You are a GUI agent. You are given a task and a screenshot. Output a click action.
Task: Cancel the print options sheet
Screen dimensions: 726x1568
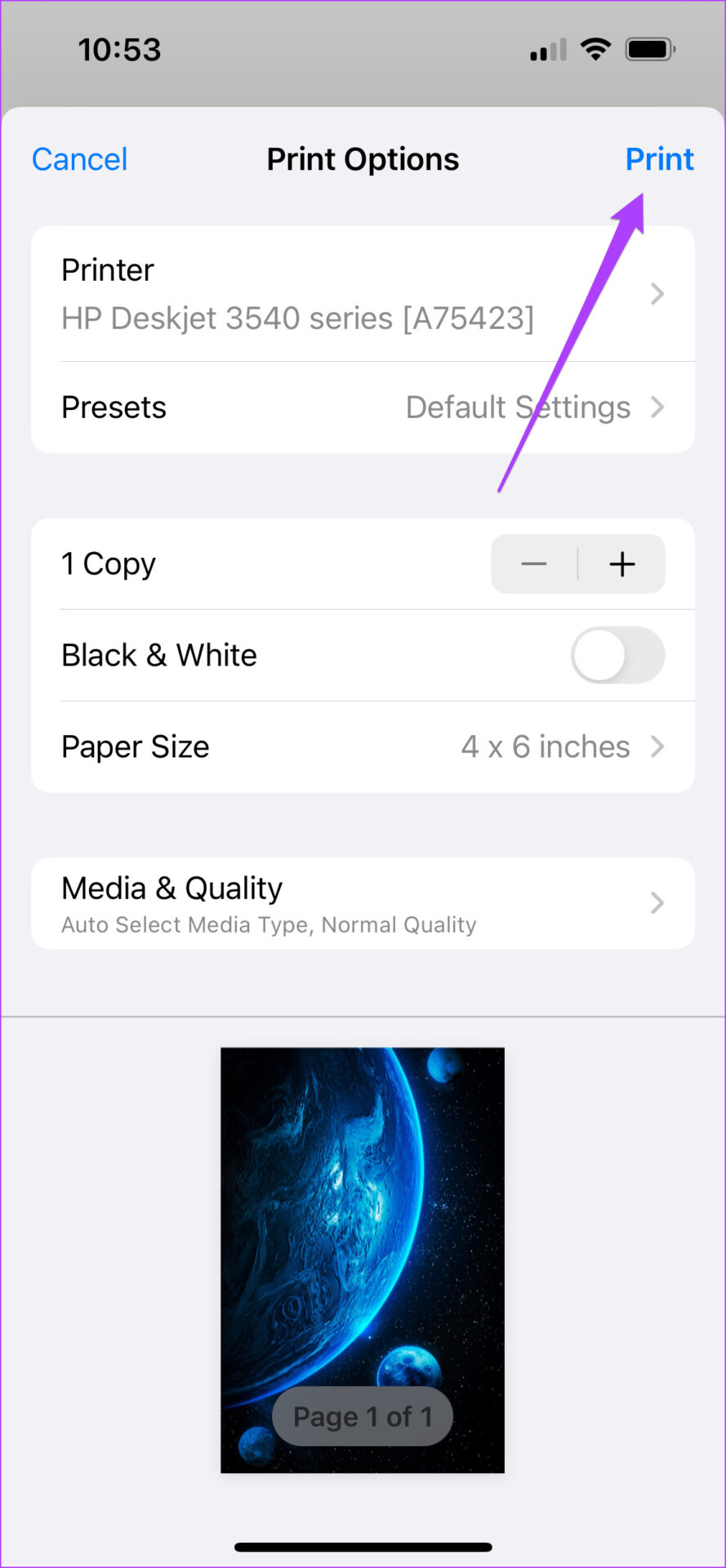click(79, 159)
